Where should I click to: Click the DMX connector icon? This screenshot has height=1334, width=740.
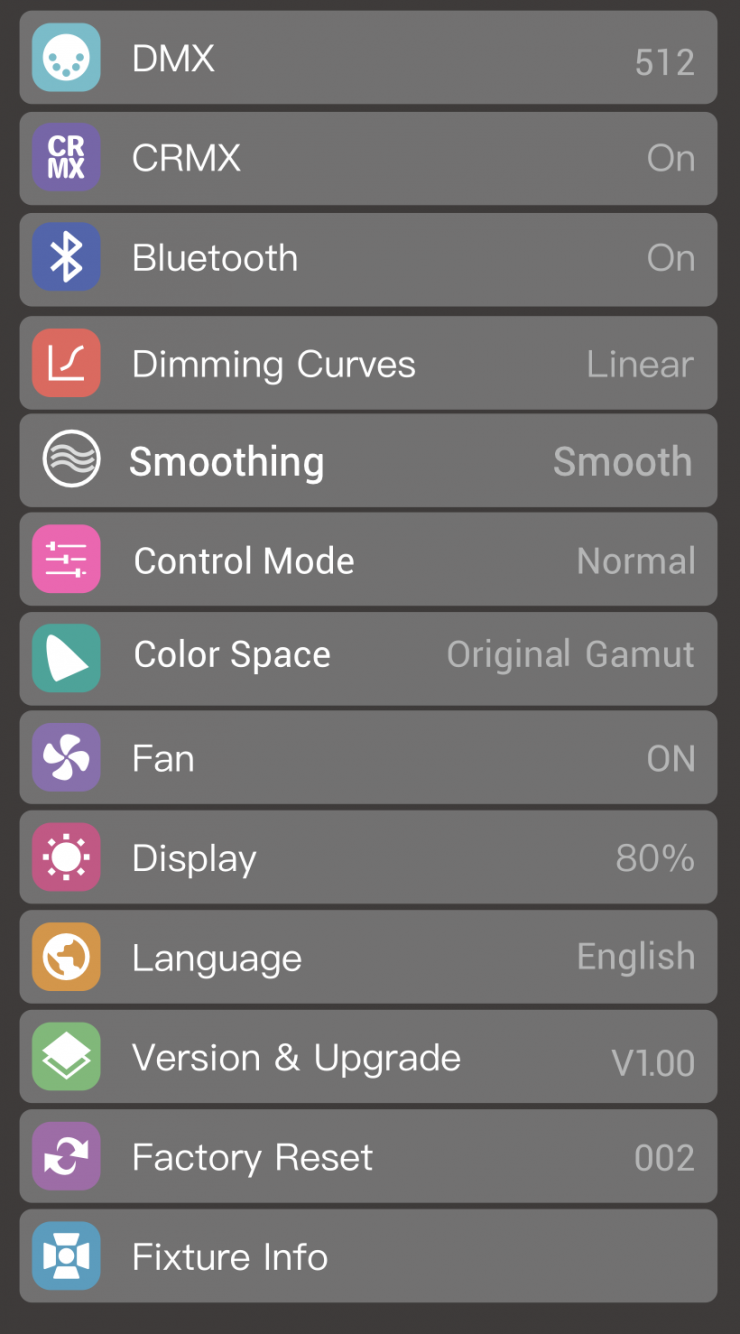click(66, 58)
